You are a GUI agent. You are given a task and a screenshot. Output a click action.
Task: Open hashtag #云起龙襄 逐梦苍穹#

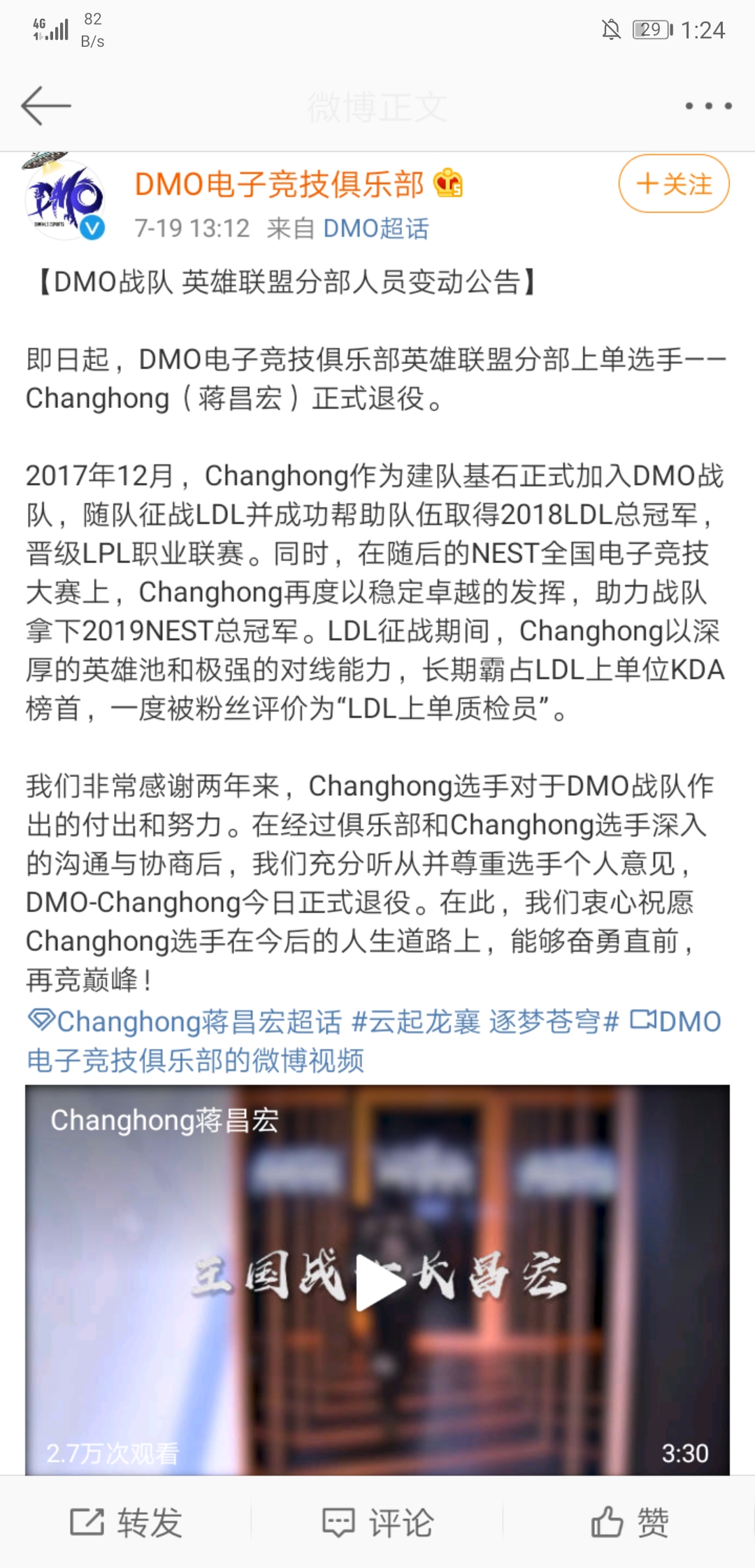click(485, 1022)
